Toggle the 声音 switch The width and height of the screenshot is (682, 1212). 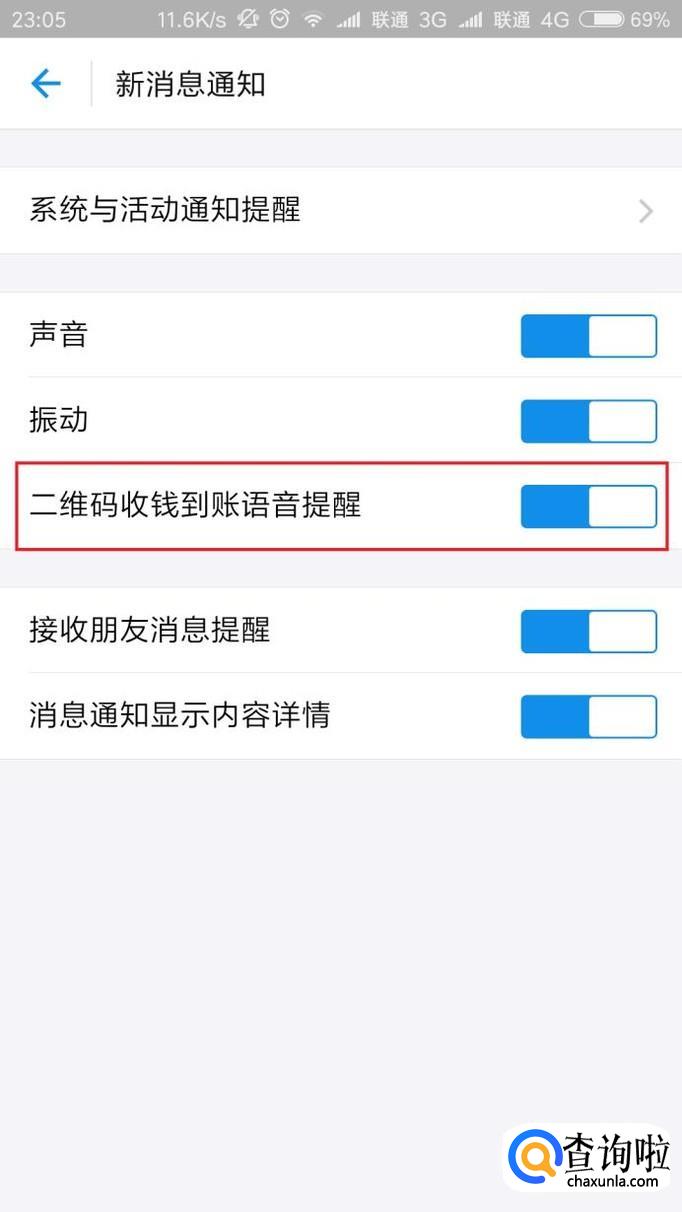(x=589, y=336)
